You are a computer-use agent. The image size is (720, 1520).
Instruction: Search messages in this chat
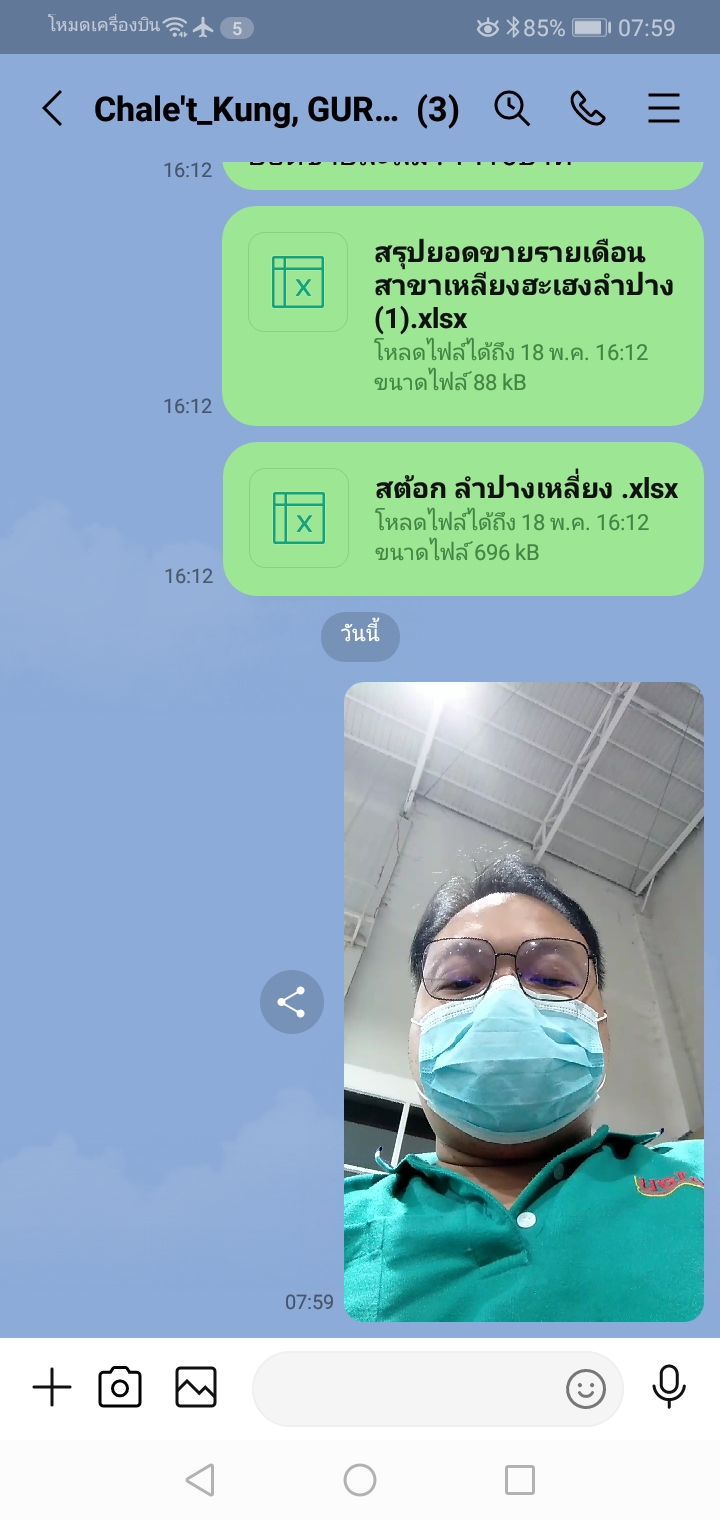click(512, 109)
